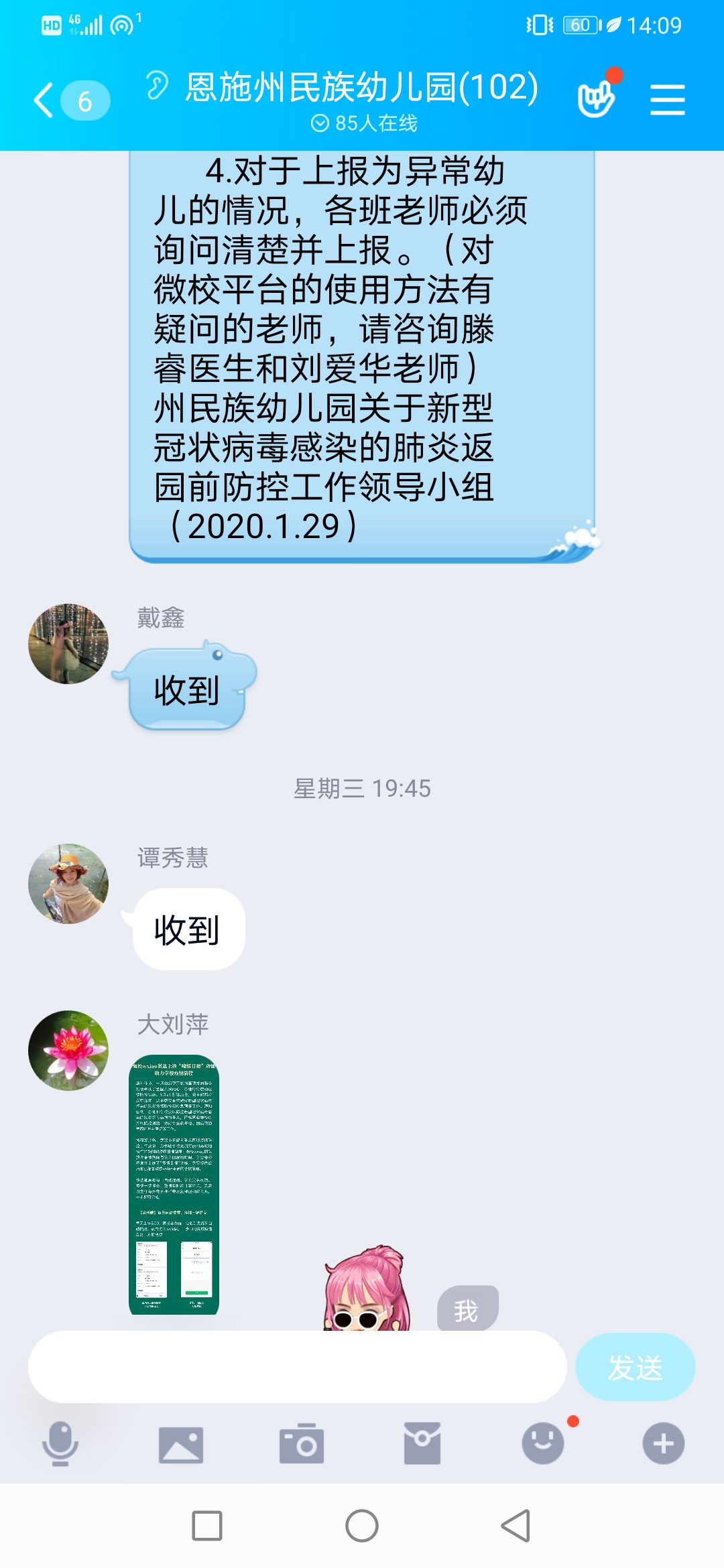The width and height of the screenshot is (724, 1568).
Task: Open recent apps from the navigation bar
Action: [x=207, y=1526]
